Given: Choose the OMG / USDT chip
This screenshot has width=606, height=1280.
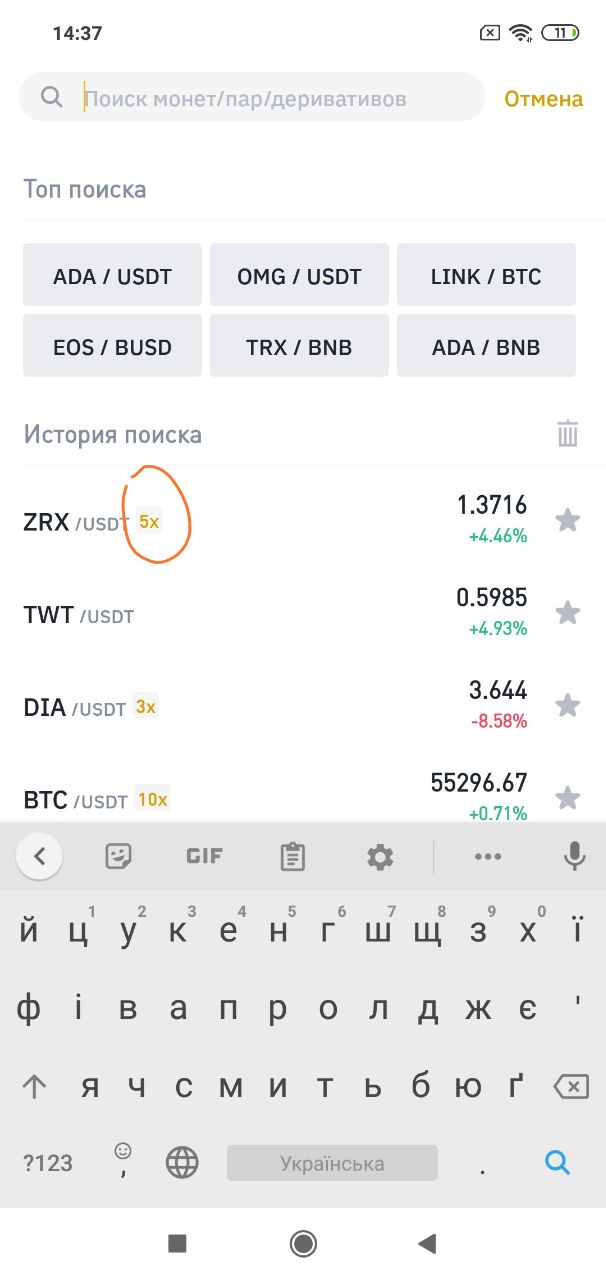Looking at the screenshot, I should point(299,275).
